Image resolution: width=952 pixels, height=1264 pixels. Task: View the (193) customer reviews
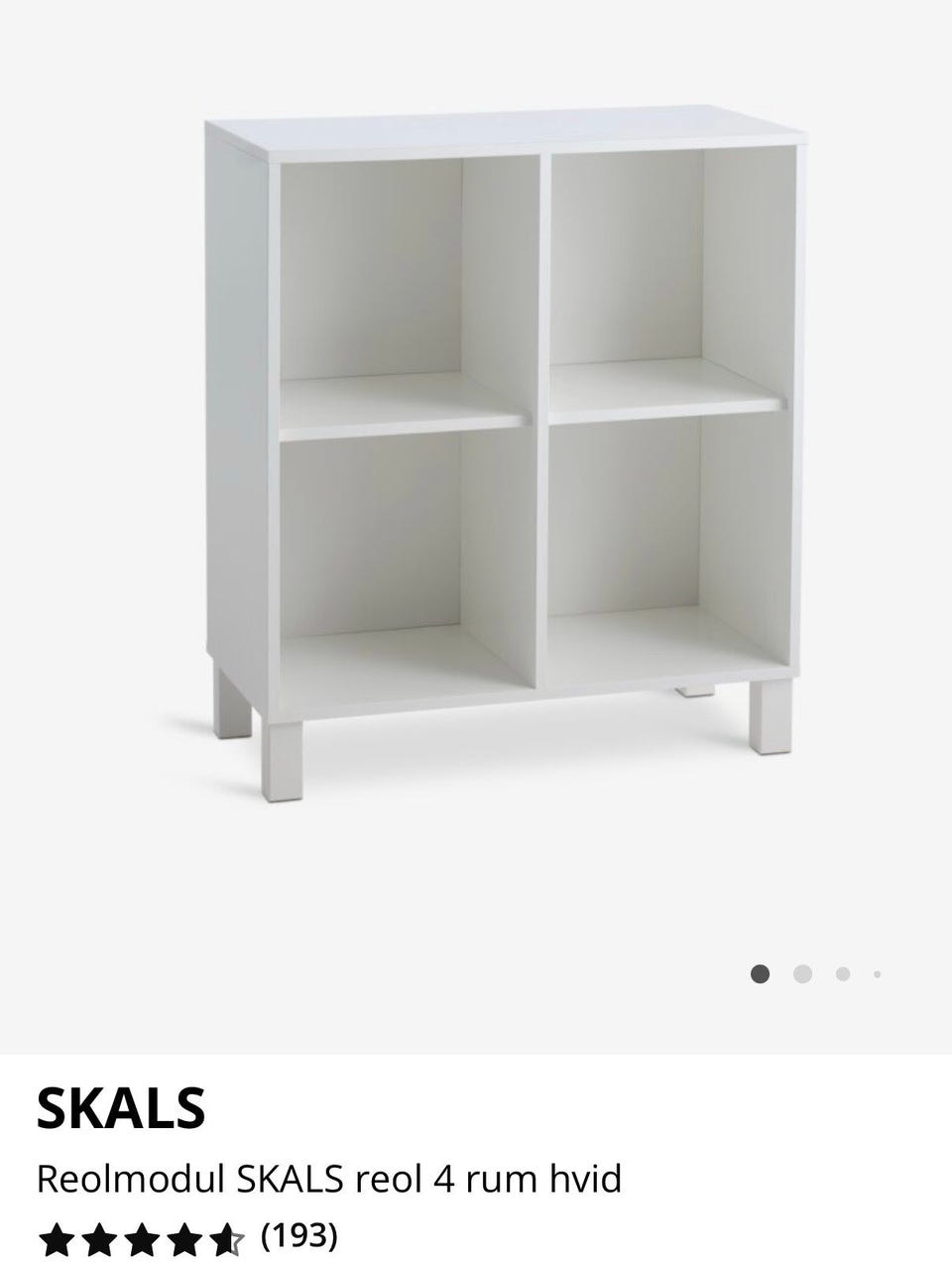click(x=297, y=1239)
